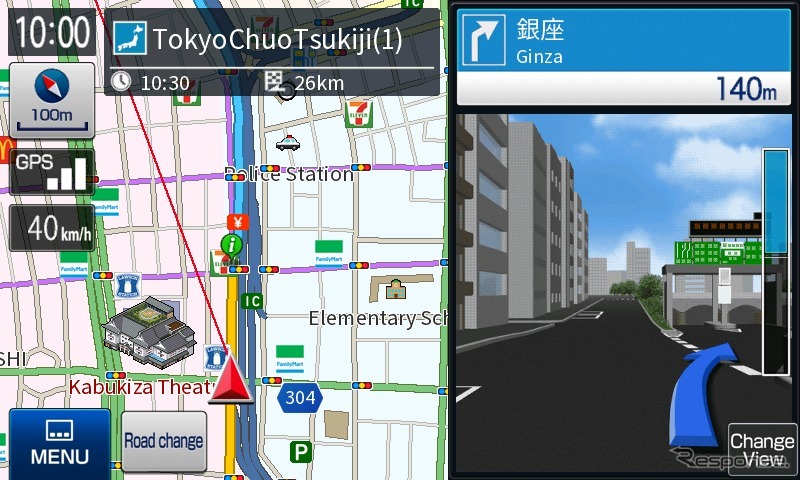
Task: Tap the compass 100m scale button
Action: click(x=51, y=99)
